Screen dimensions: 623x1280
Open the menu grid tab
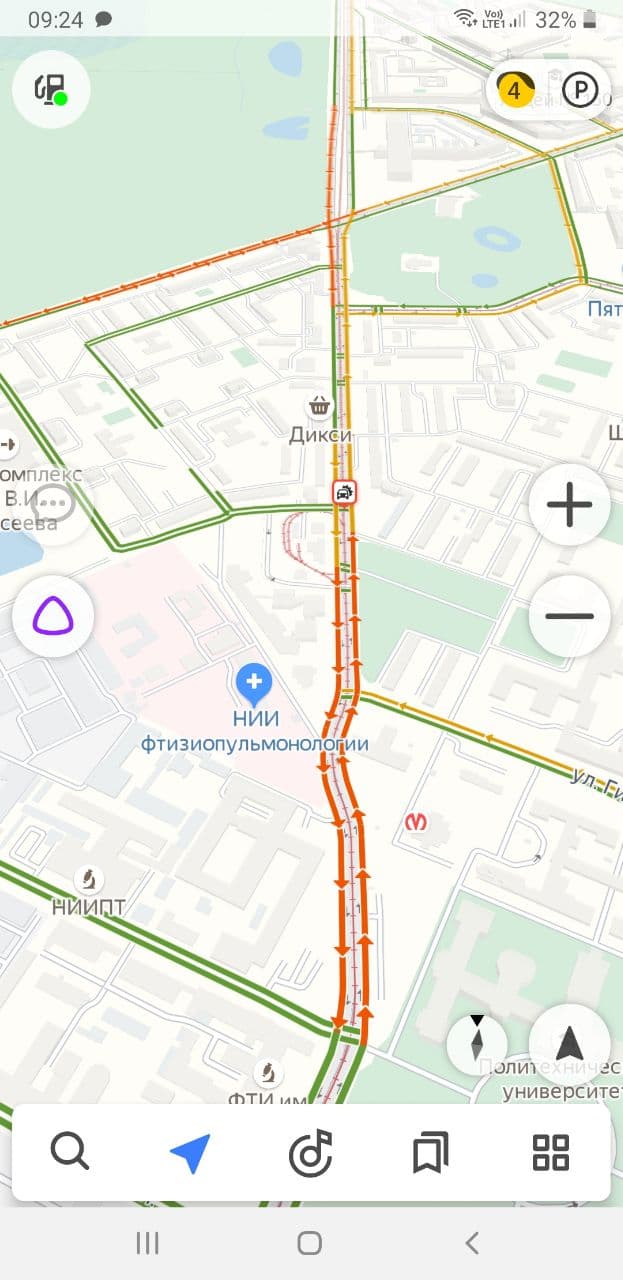pos(551,1153)
